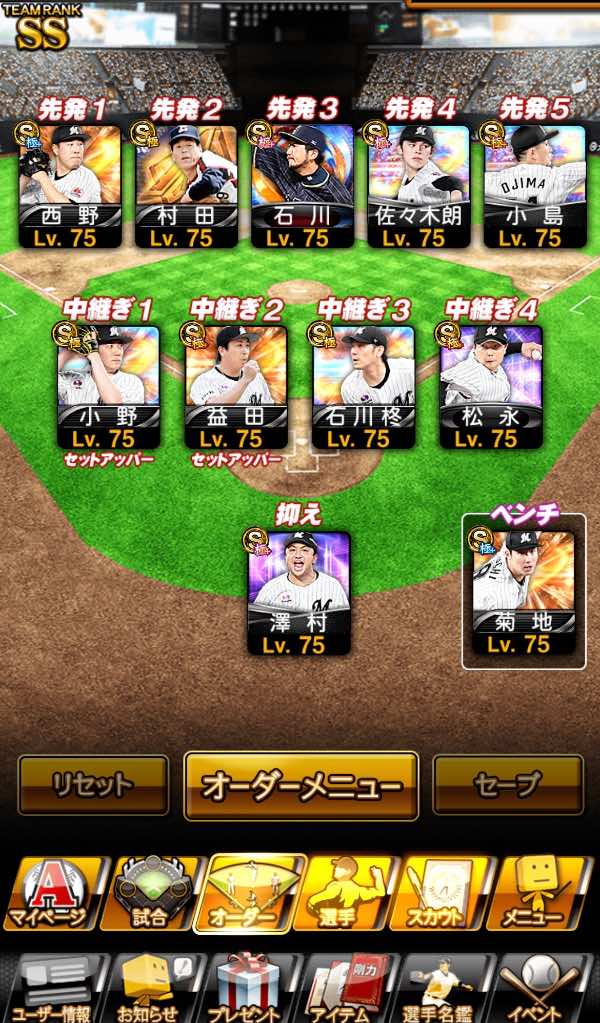Image resolution: width=600 pixels, height=1023 pixels.
Task: Open the メニュー tab
Action: coord(546,893)
